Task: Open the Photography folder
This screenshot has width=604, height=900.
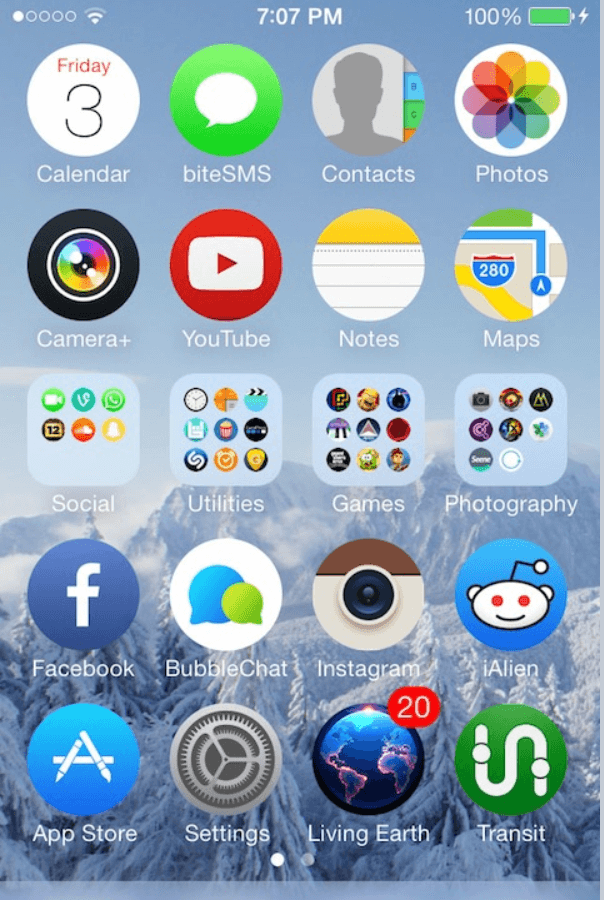Action: 511,430
